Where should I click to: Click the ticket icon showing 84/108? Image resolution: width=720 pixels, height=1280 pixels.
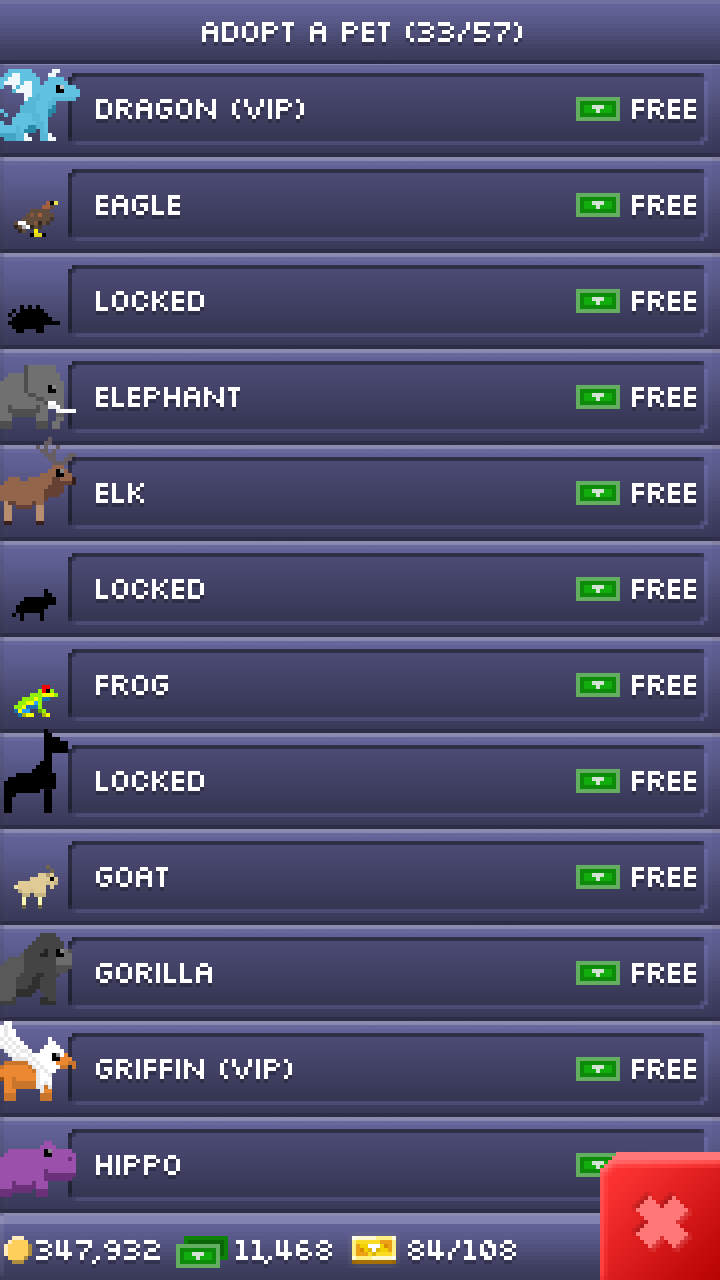tap(373, 1249)
